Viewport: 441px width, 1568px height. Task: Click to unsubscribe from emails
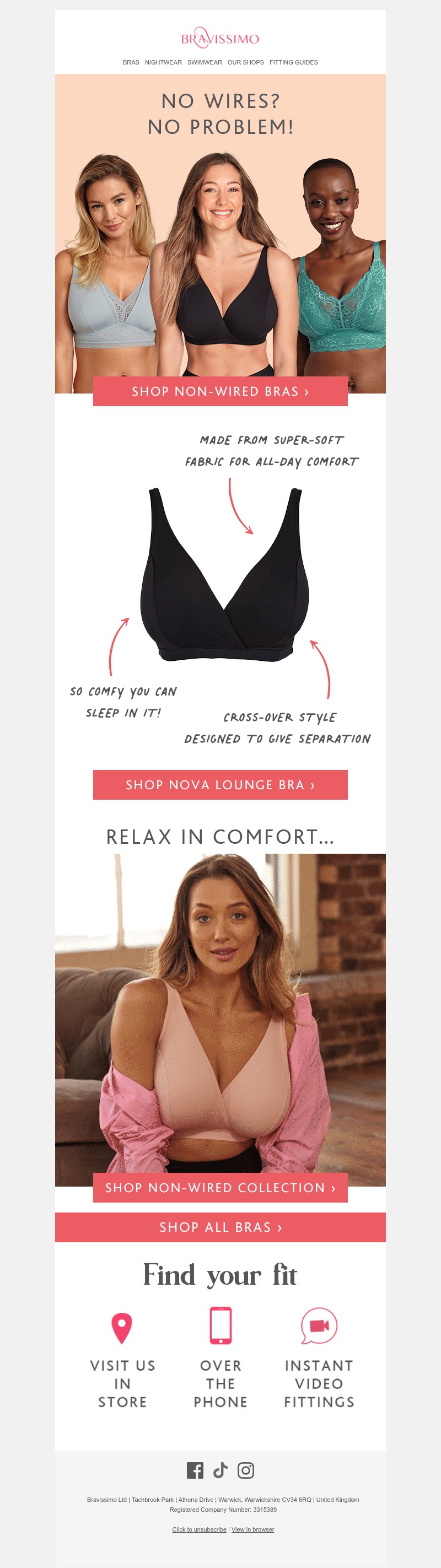point(199,1529)
